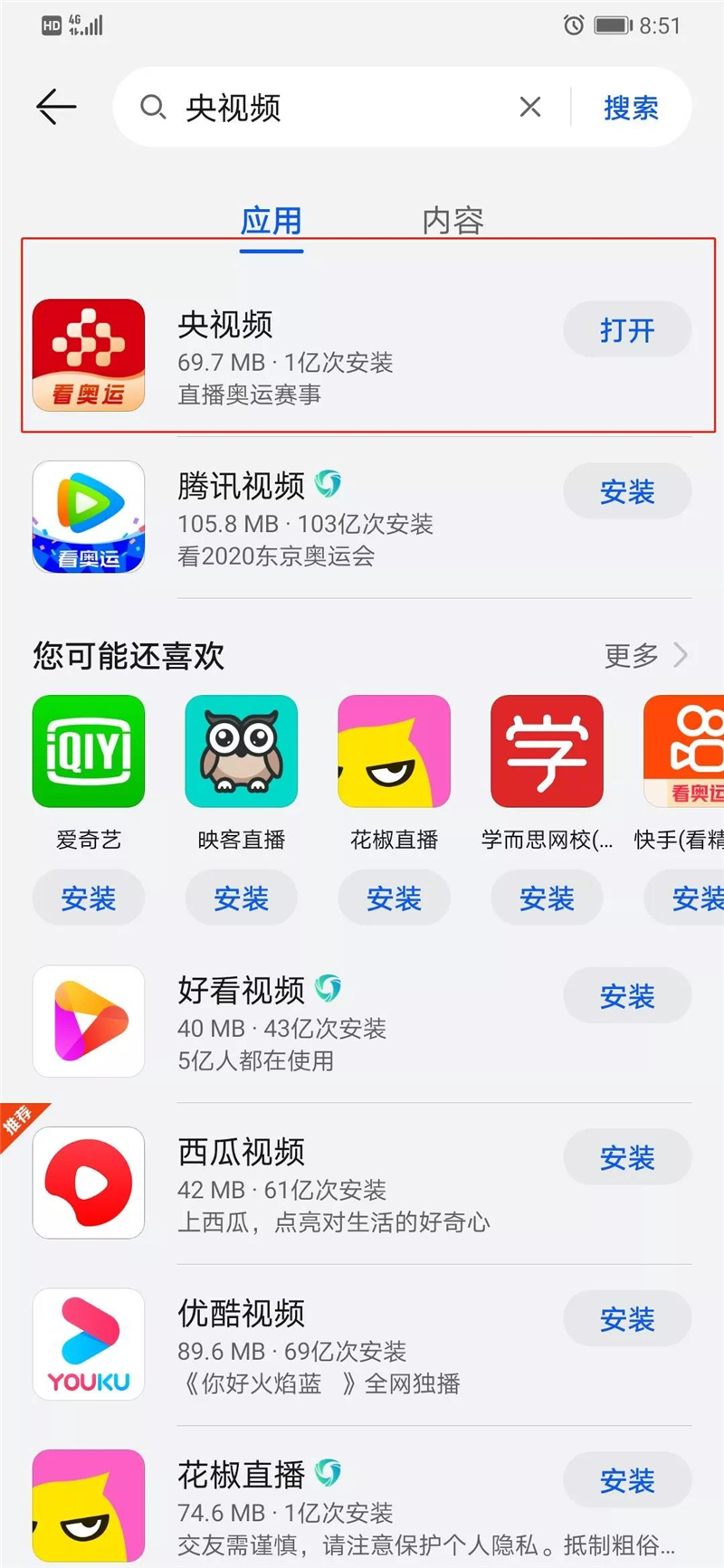Open the 映客直播 app icon

point(242,751)
